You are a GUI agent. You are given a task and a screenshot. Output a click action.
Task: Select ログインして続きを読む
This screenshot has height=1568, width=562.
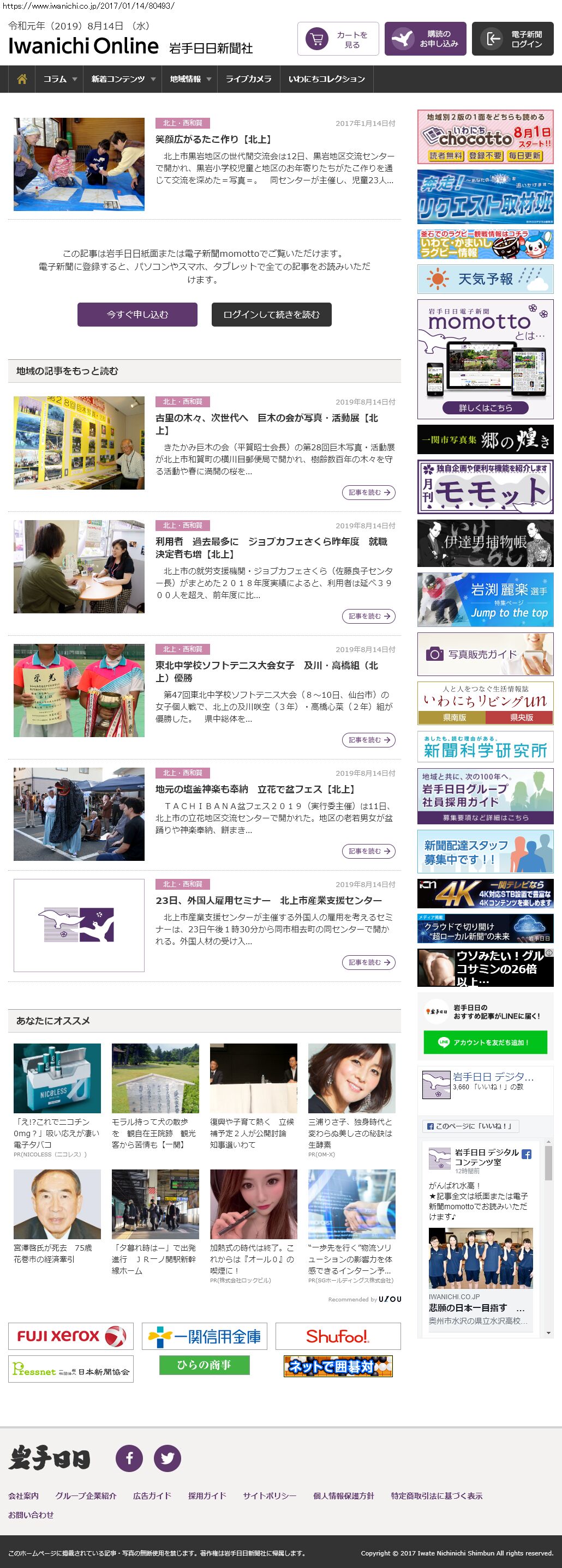[271, 315]
